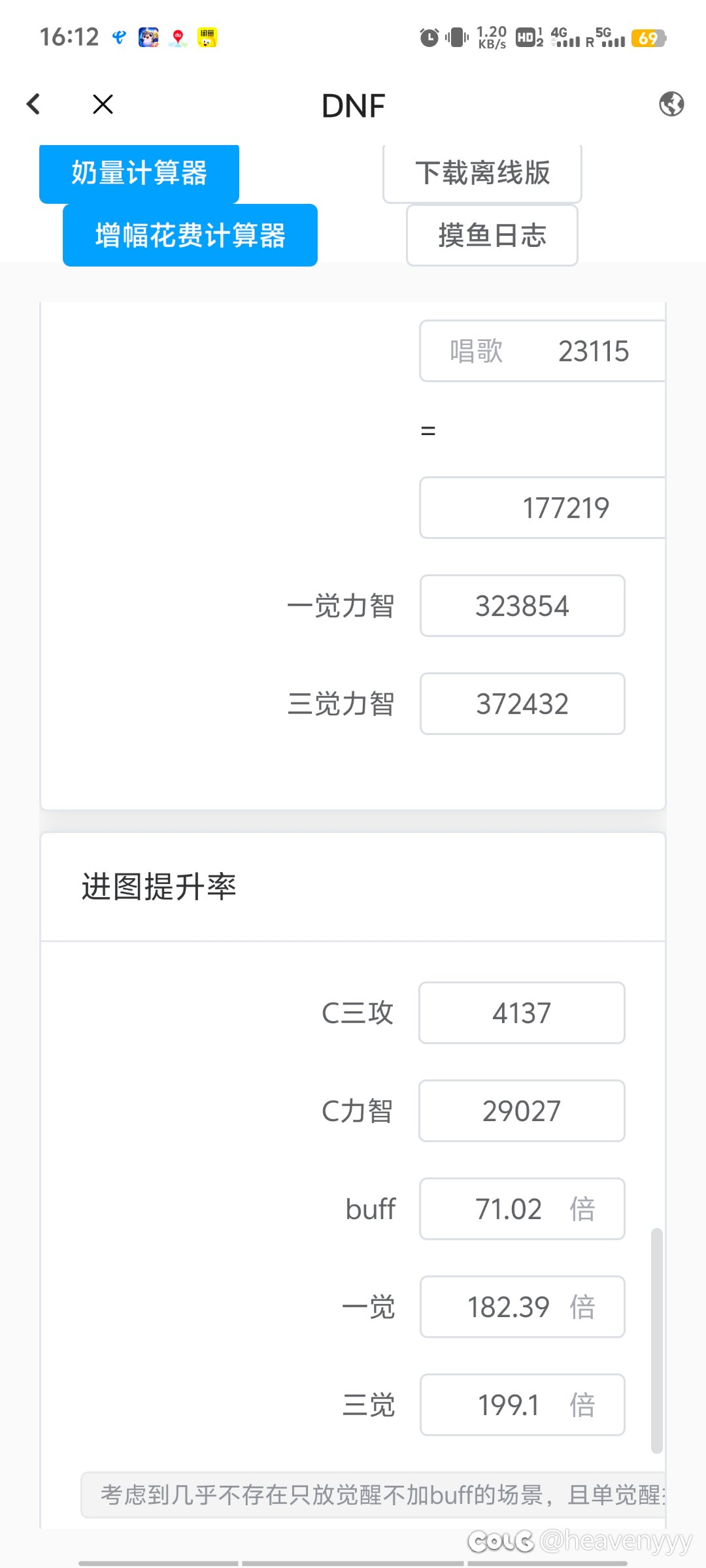Select the buff multiplier field

pyautogui.click(x=522, y=1209)
